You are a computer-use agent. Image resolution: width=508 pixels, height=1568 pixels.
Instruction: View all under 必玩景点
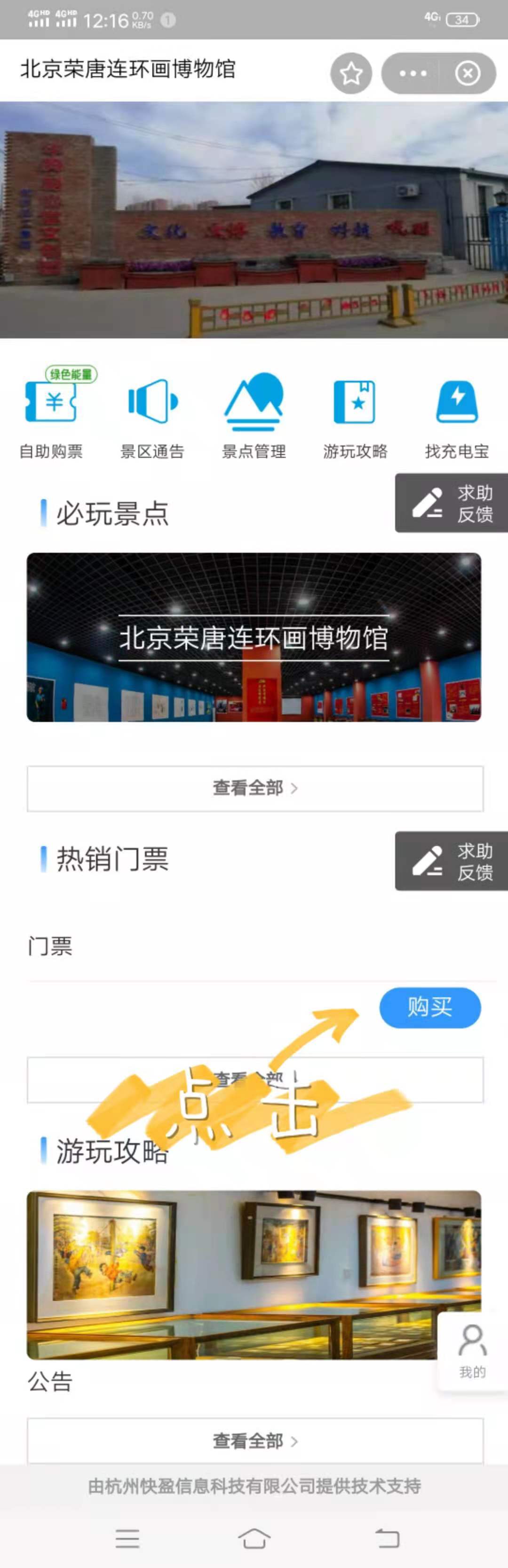[x=254, y=788]
